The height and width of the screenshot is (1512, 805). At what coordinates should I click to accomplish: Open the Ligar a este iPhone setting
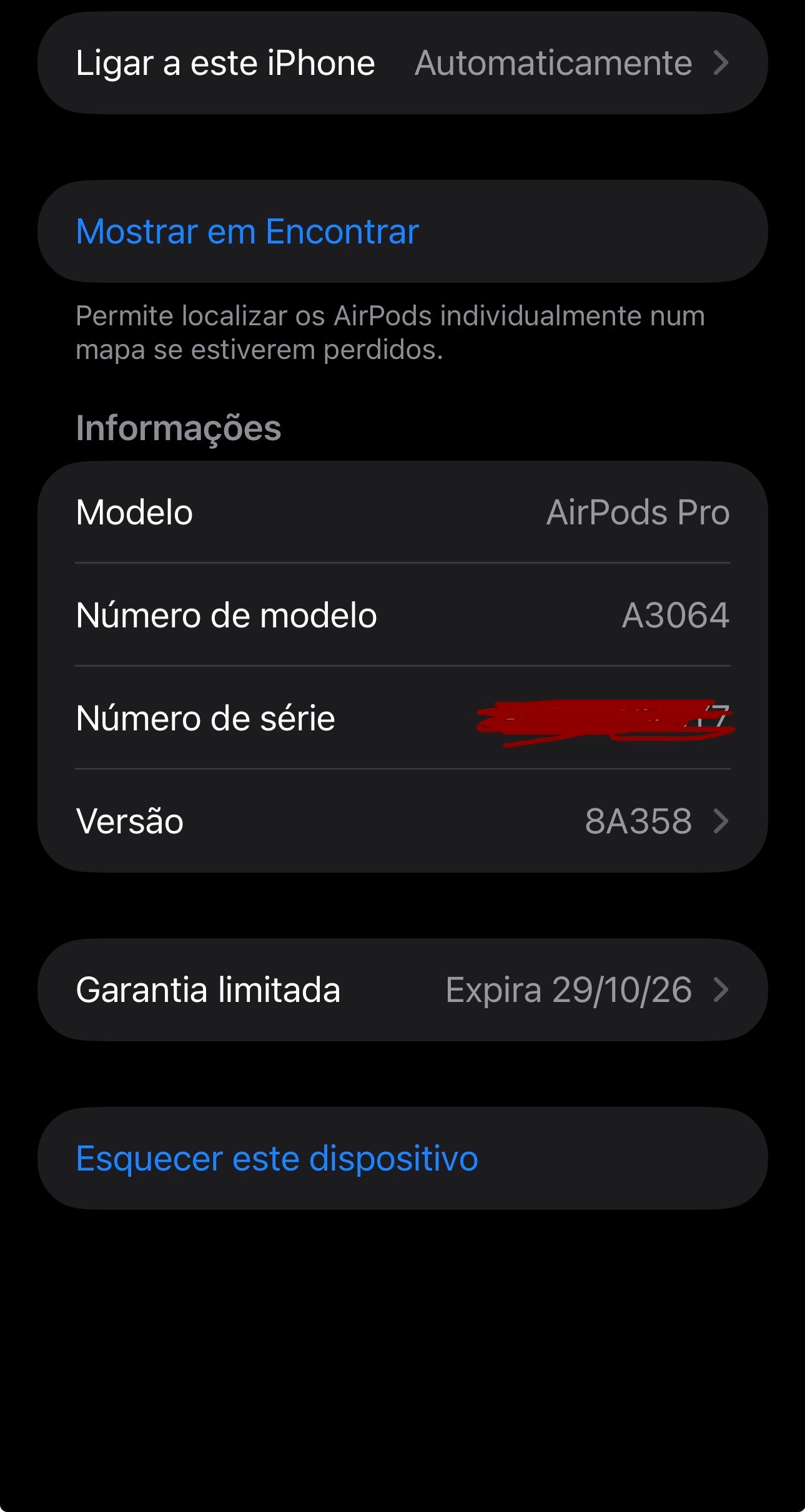(x=402, y=63)
